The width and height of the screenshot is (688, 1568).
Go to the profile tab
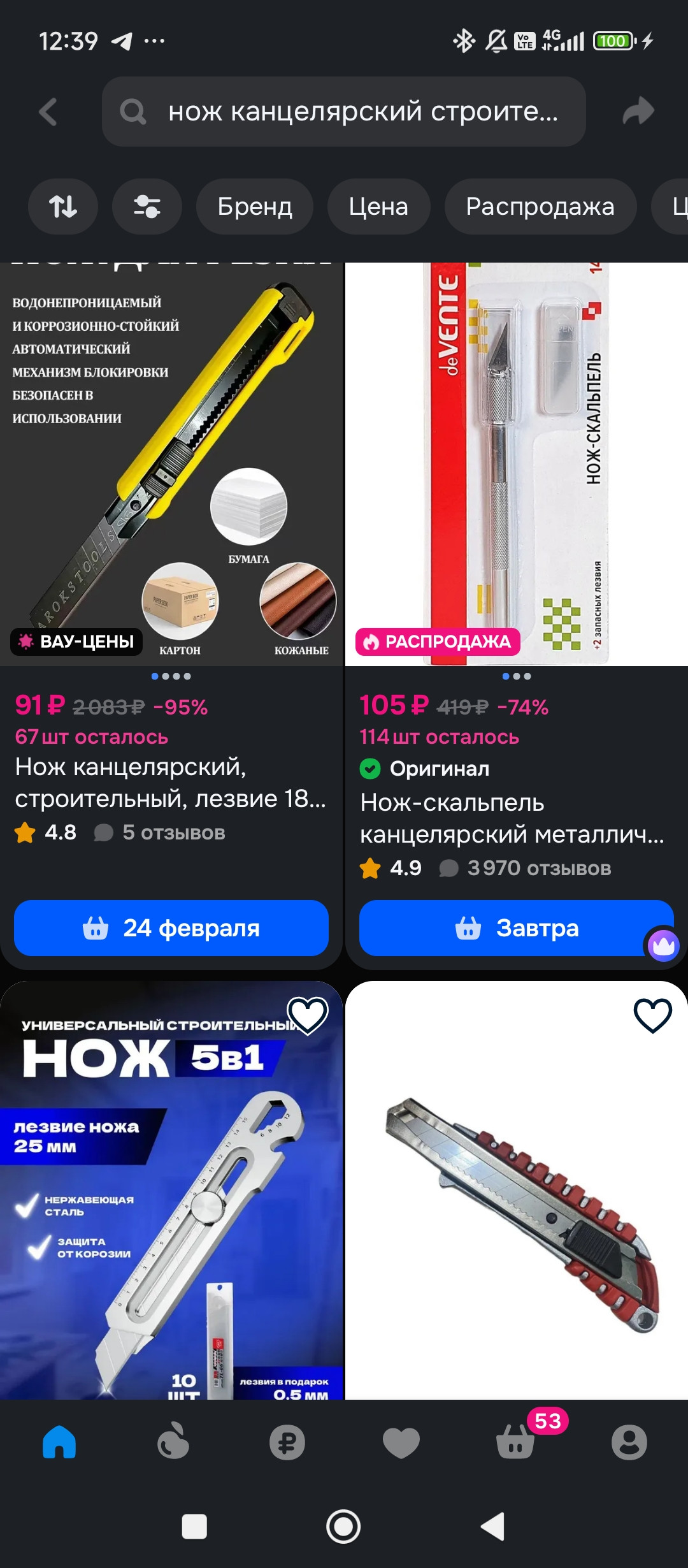[629, 1442]
